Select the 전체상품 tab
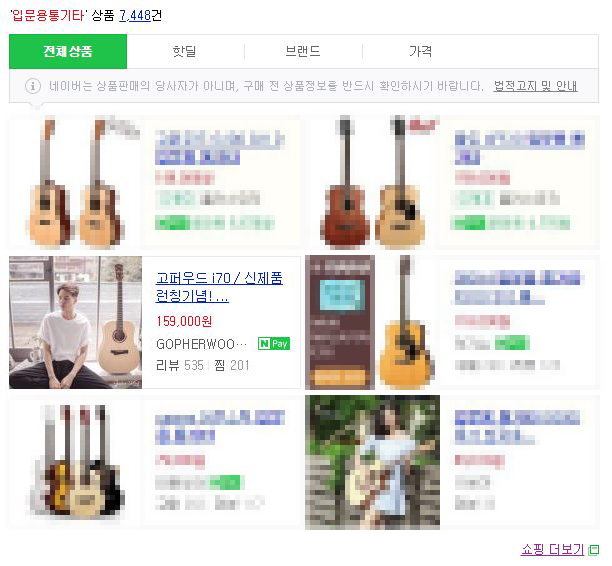The height and width of the screenshot is (566, 612). pyautogui.click(x=68, y=51)
